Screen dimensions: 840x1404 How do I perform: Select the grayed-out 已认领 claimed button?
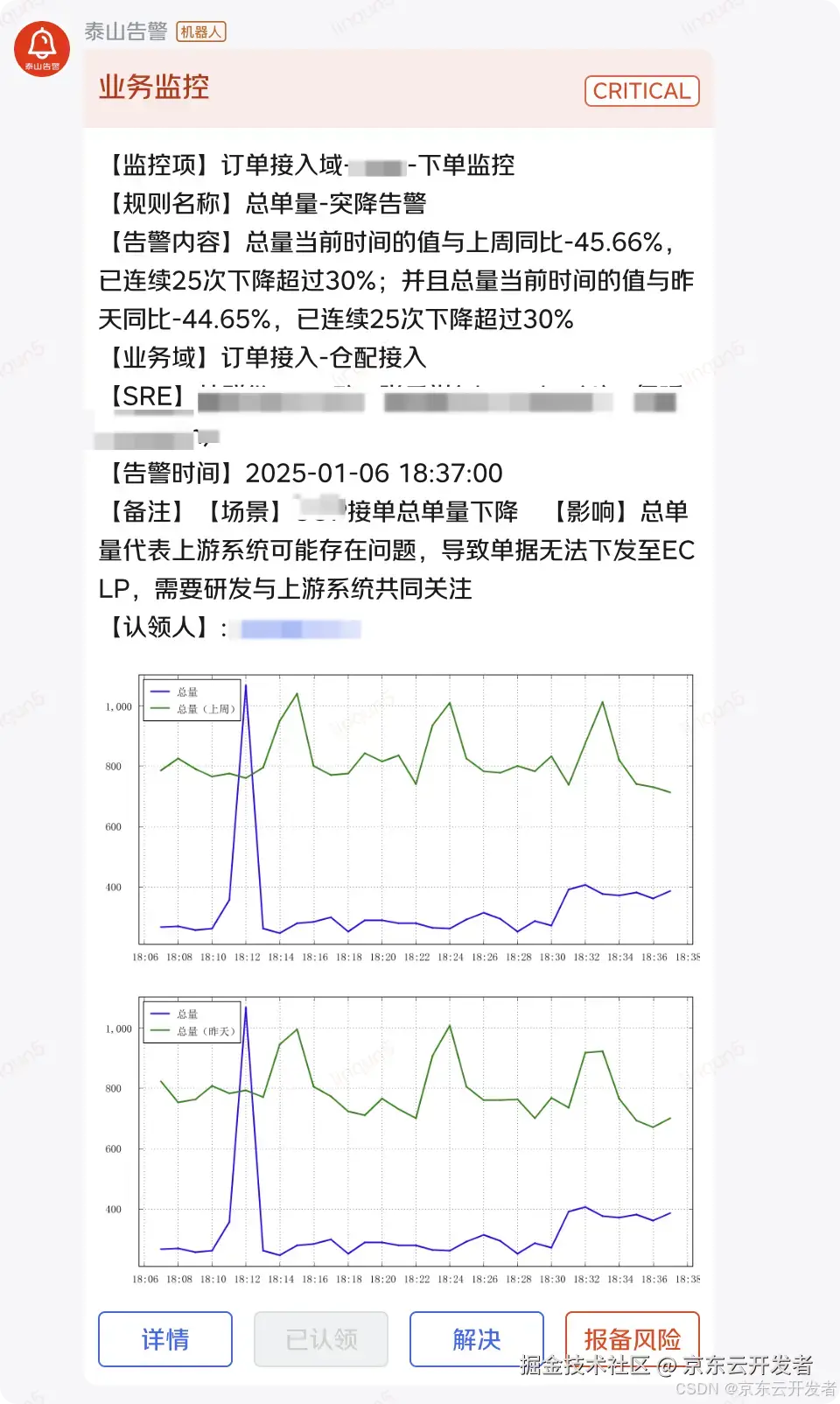[x=320, y=1338]
